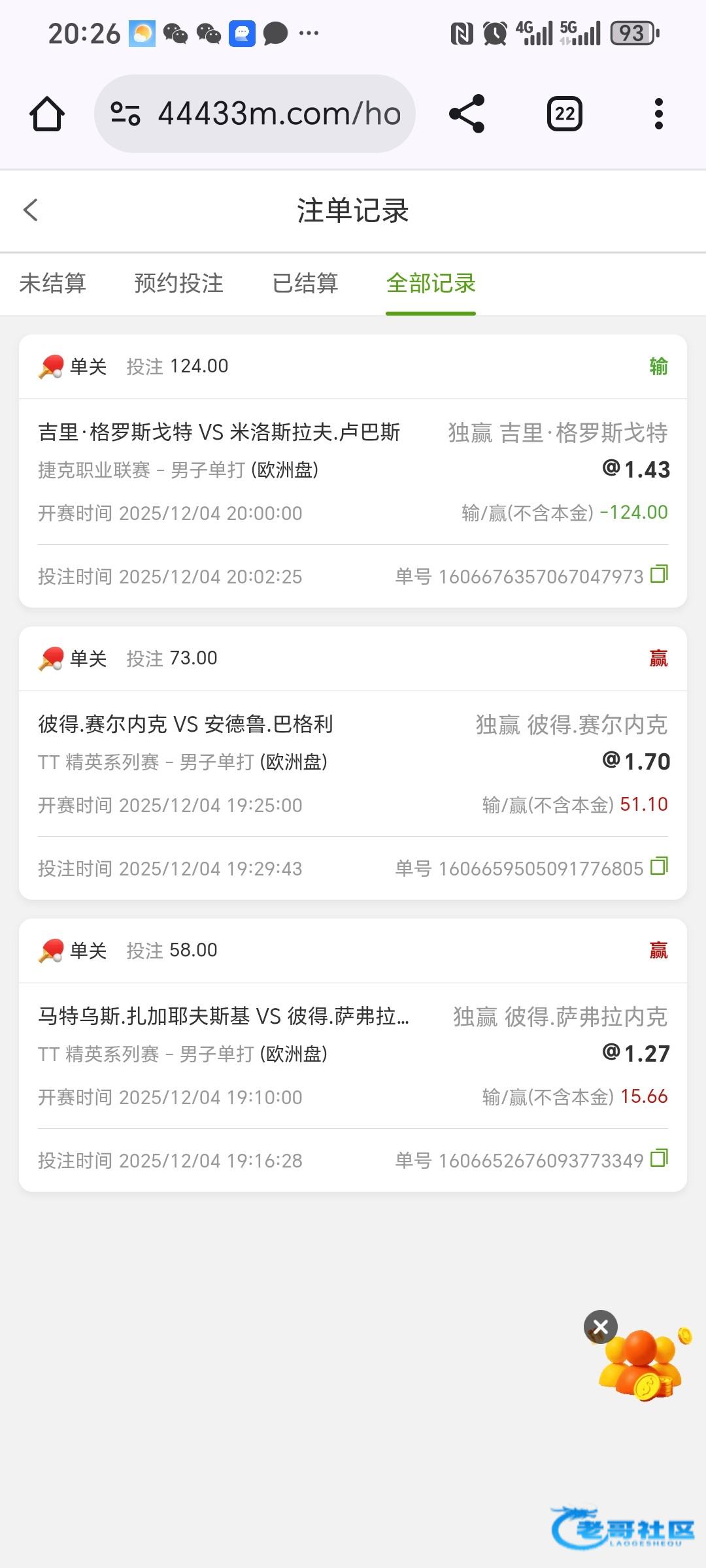
Task: Switch to the 已结算 tab
Action: pyautogui.click(x=305, y=284)
